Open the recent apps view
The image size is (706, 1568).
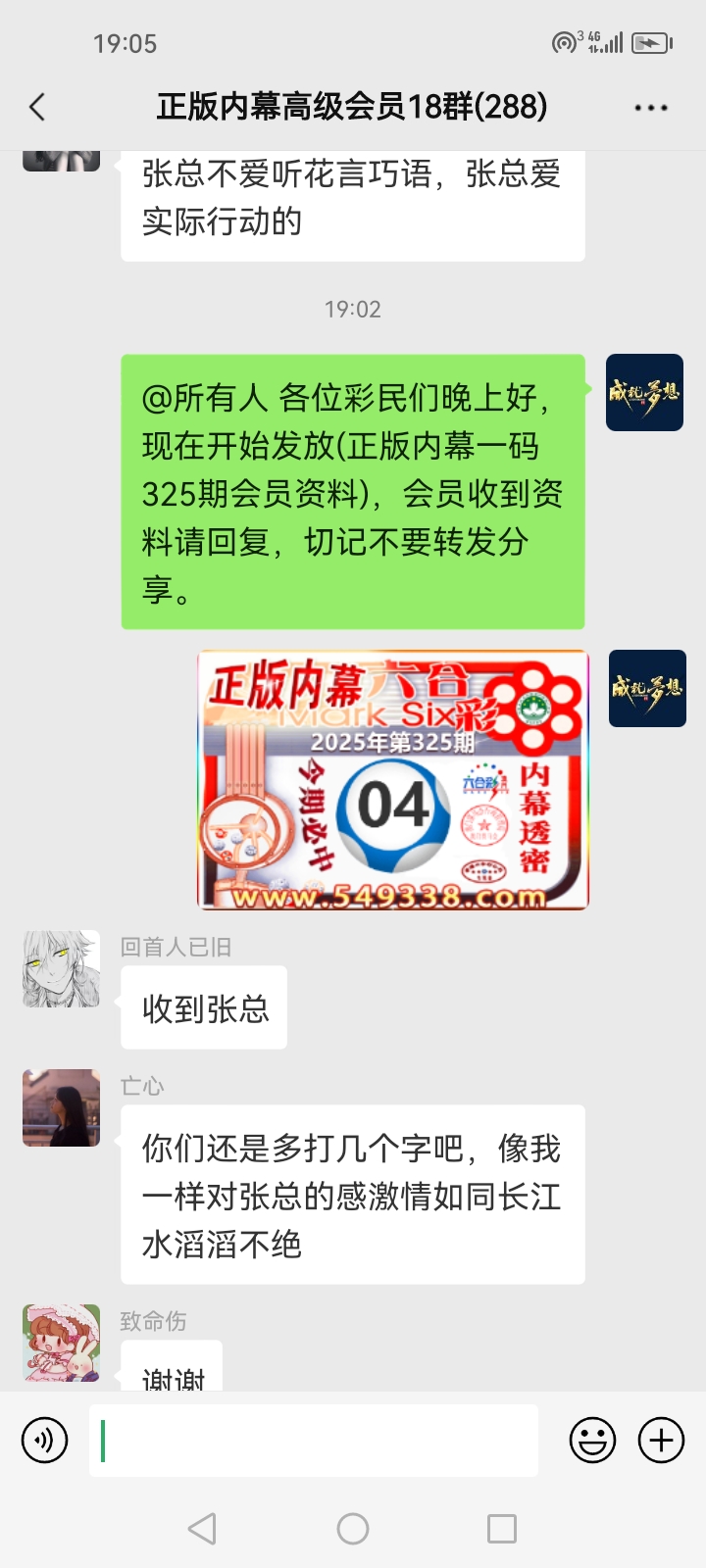[502, 1529]
